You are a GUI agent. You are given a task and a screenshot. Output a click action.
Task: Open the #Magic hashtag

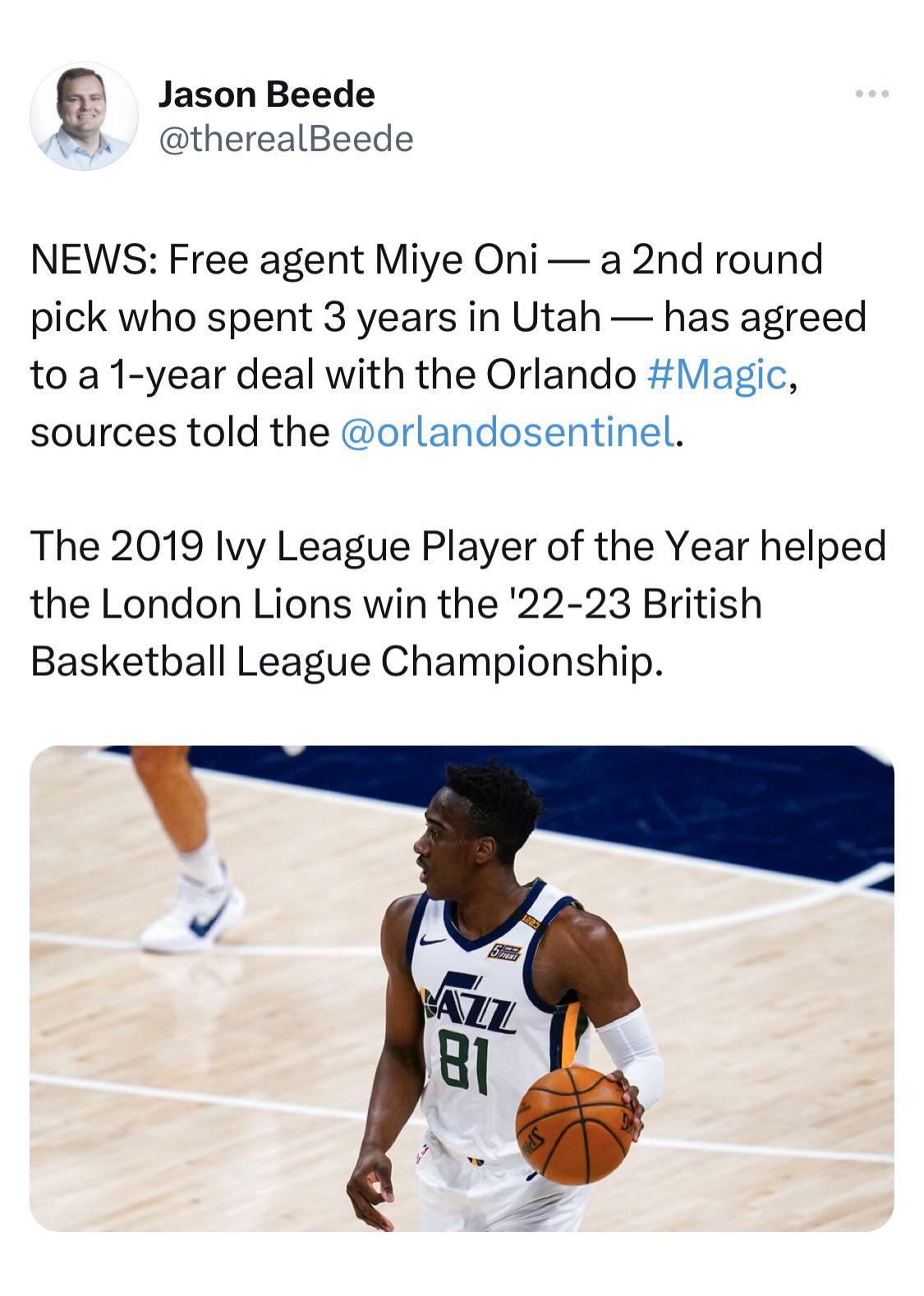pos(718,375)
